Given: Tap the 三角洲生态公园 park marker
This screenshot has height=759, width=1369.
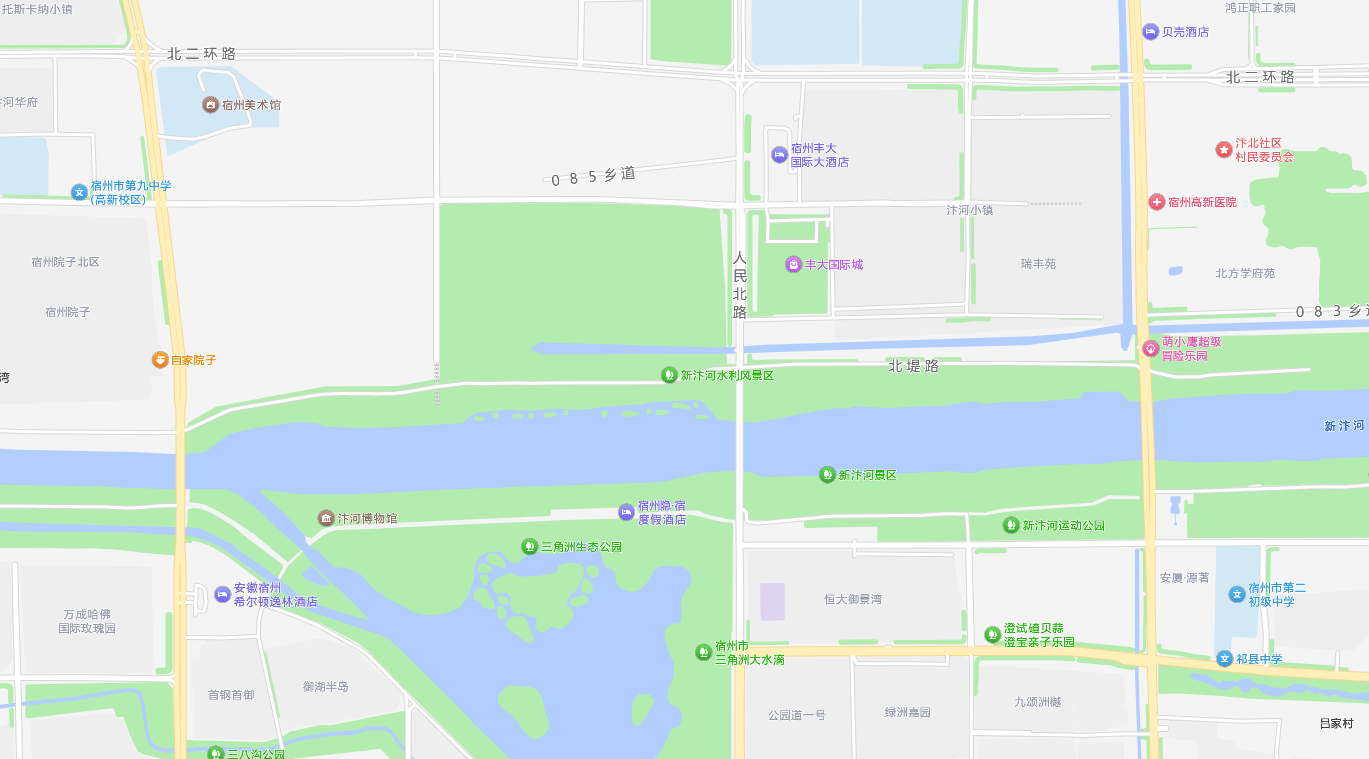Looking at the screenshot, I should [529, 546].
